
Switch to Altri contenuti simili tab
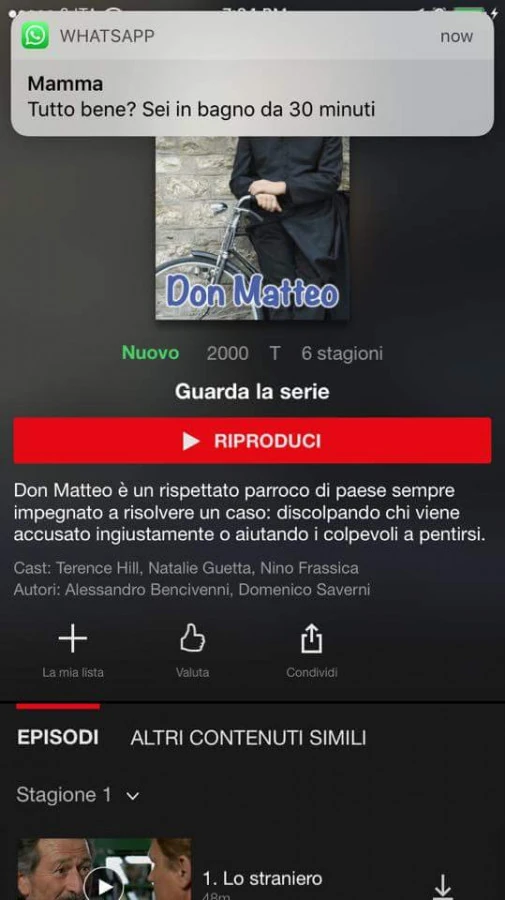coord(248,738)
